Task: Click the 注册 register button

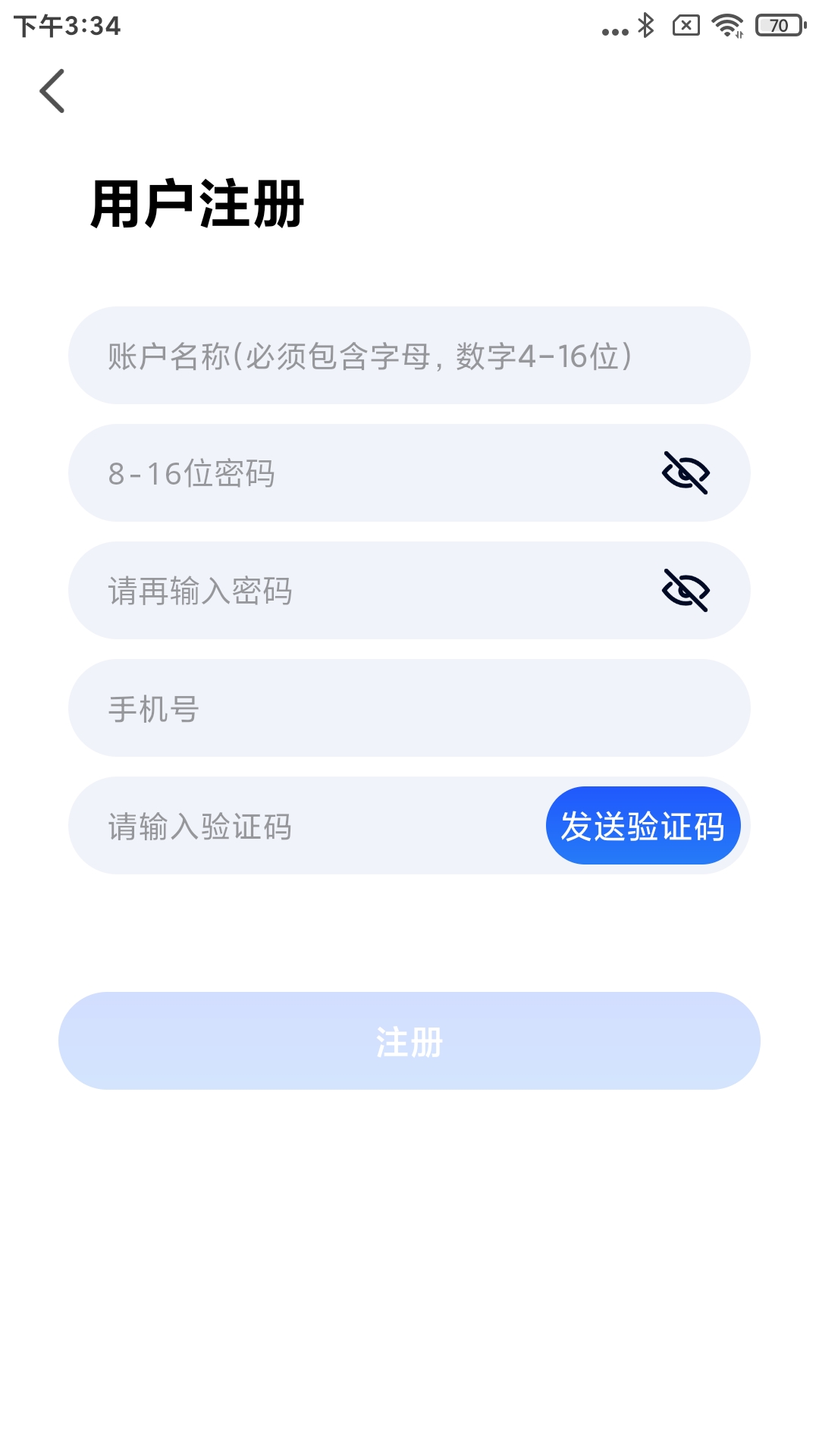Action: click(x=409, y=1041)
